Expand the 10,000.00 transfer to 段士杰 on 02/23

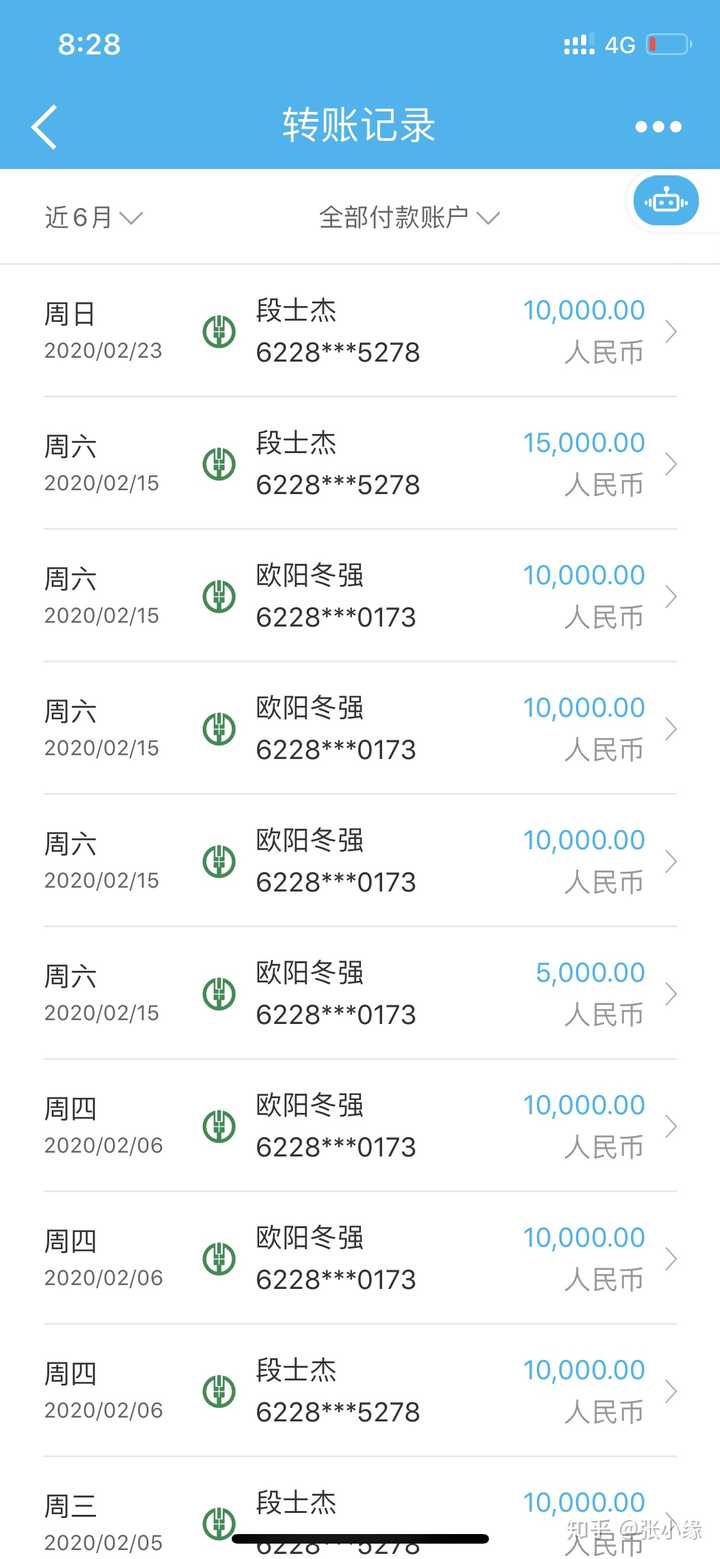(671, 331)
